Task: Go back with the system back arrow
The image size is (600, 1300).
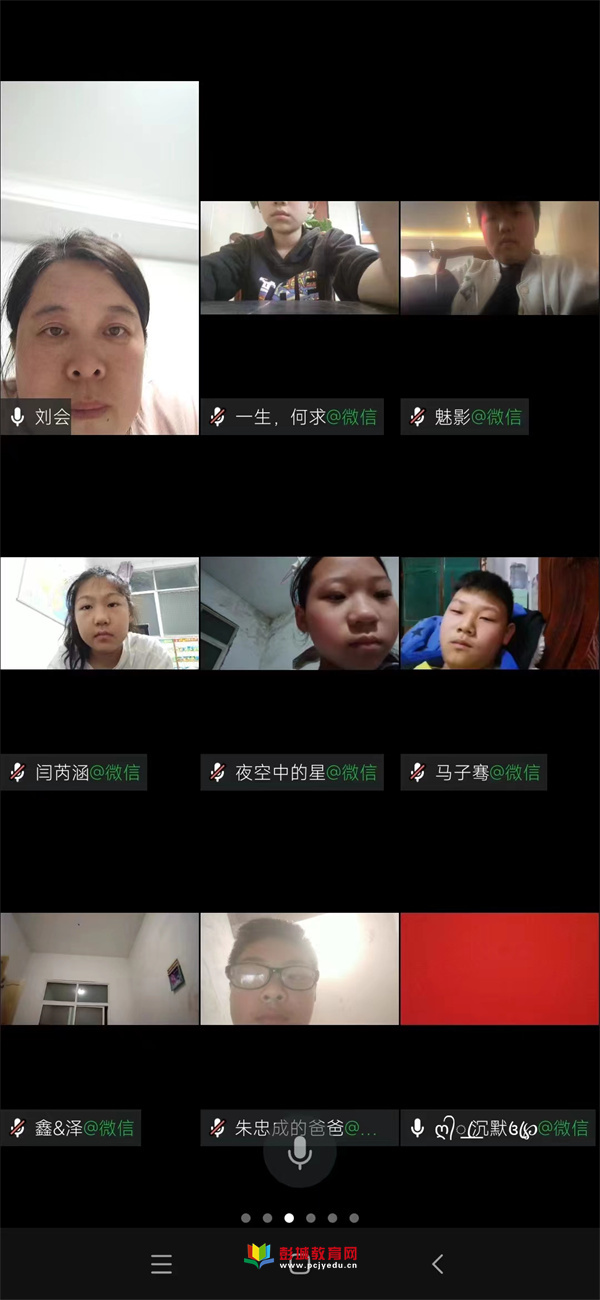Action: click(x=437, y=1264)
